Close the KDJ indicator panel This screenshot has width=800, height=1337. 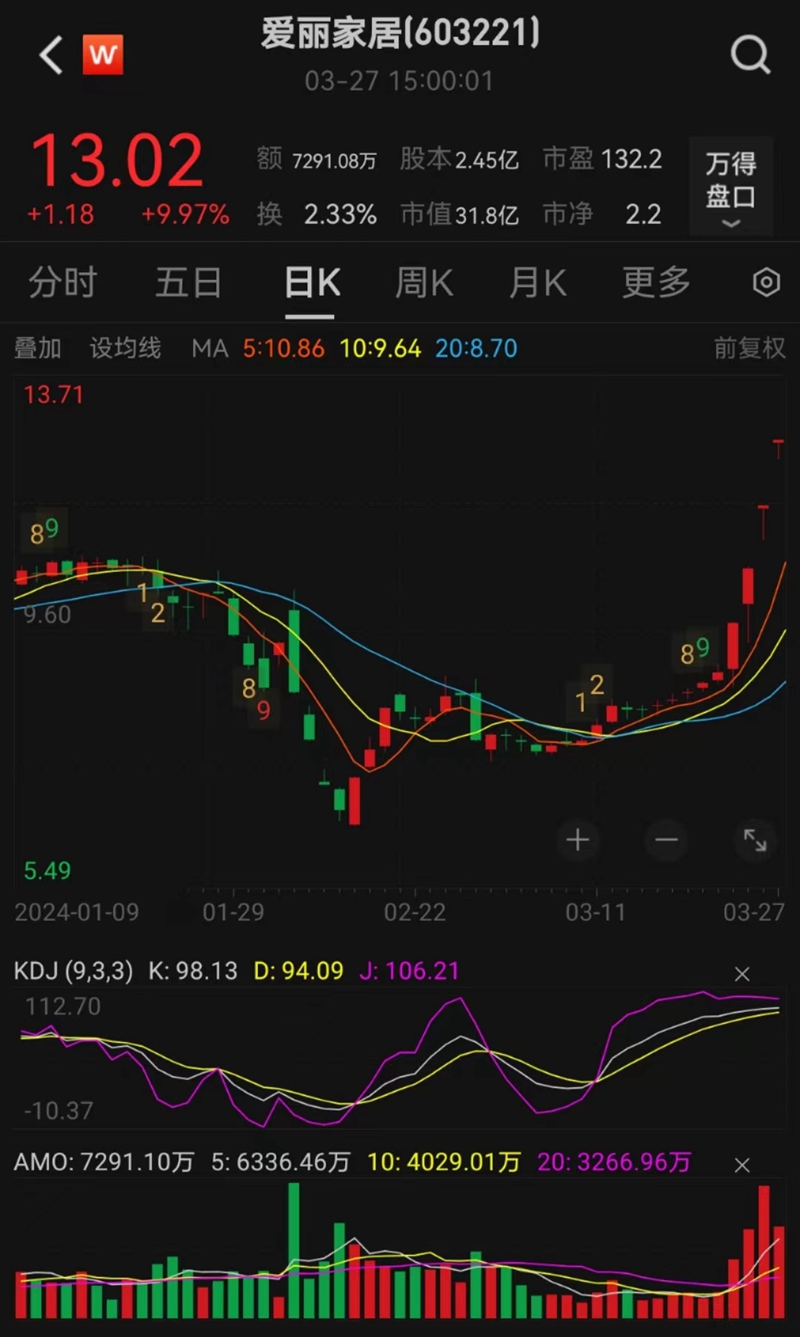coord(742,973)
